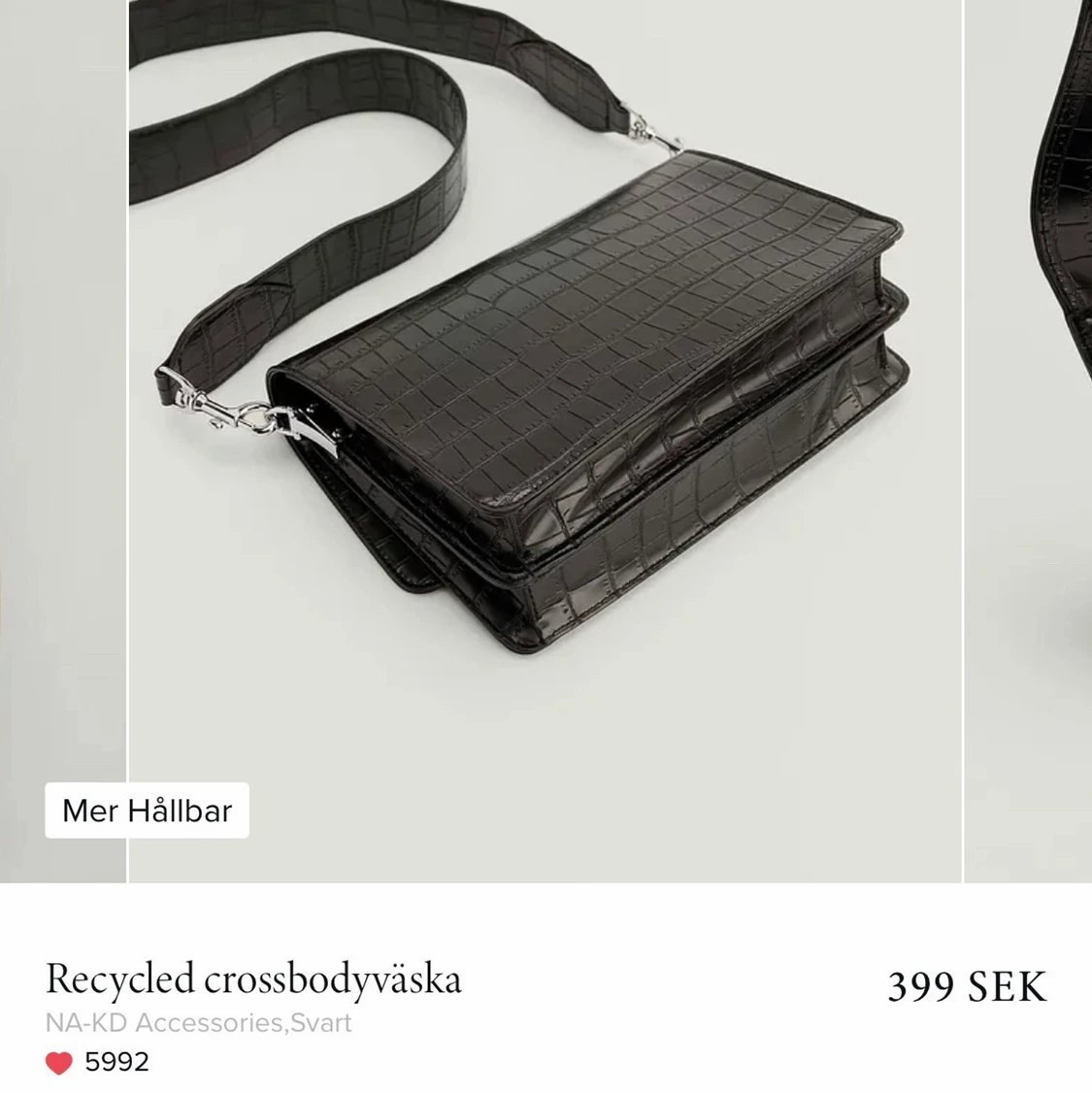Click the "Mer Hållbar" sustainability badge
1092x1093 pixels.
coord(148,811)
